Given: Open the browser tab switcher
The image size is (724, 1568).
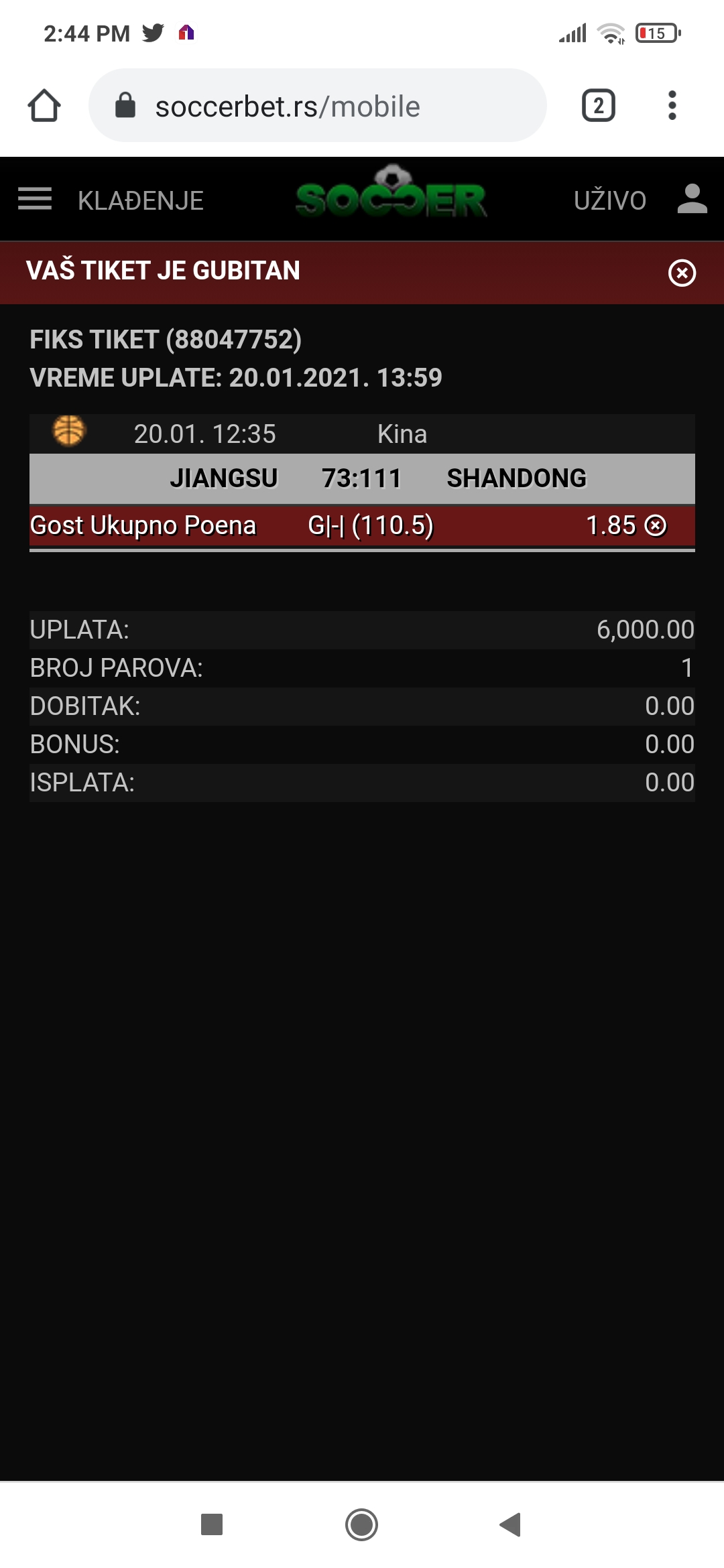Looking at the screenshot, I should [598, 106].
